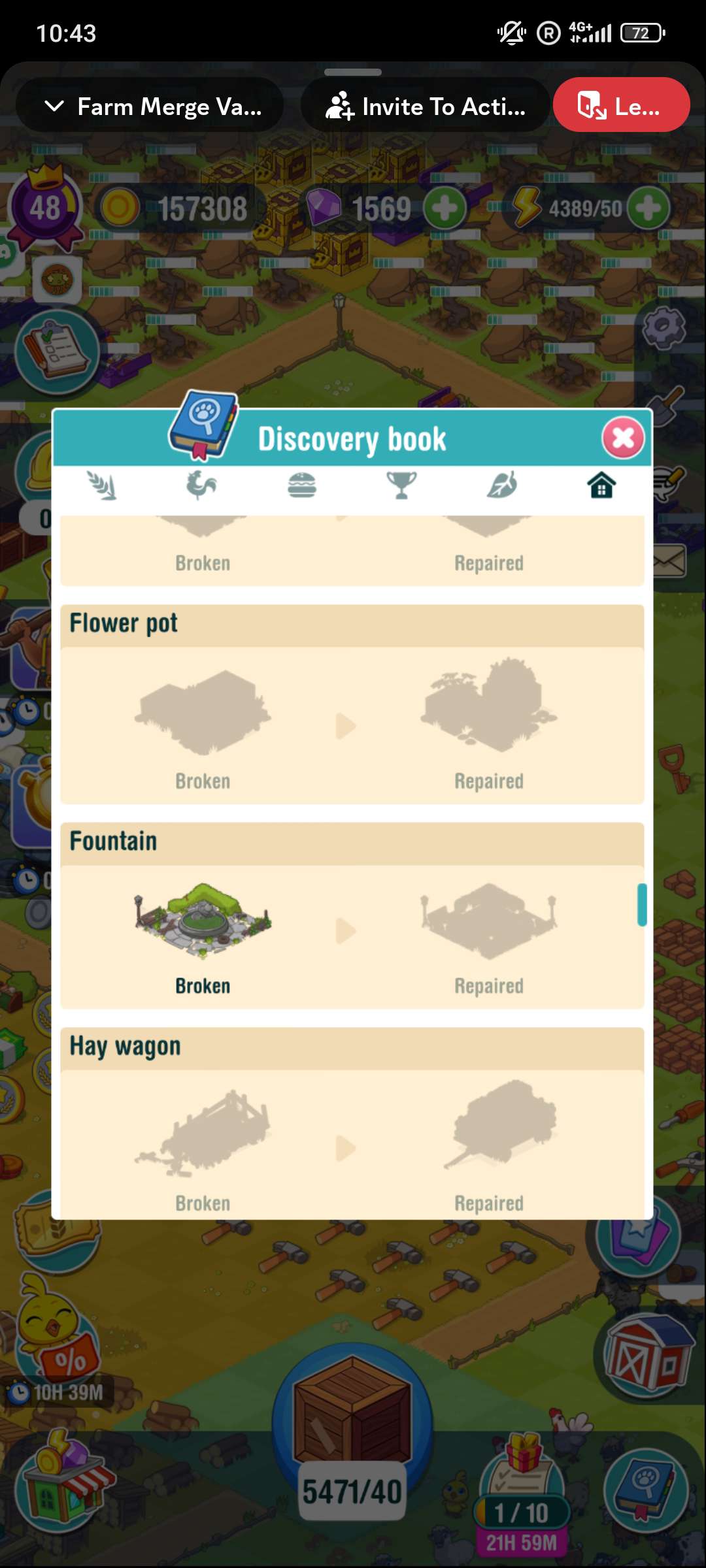Close the Discovery book dialog

(x=622, y=438)
